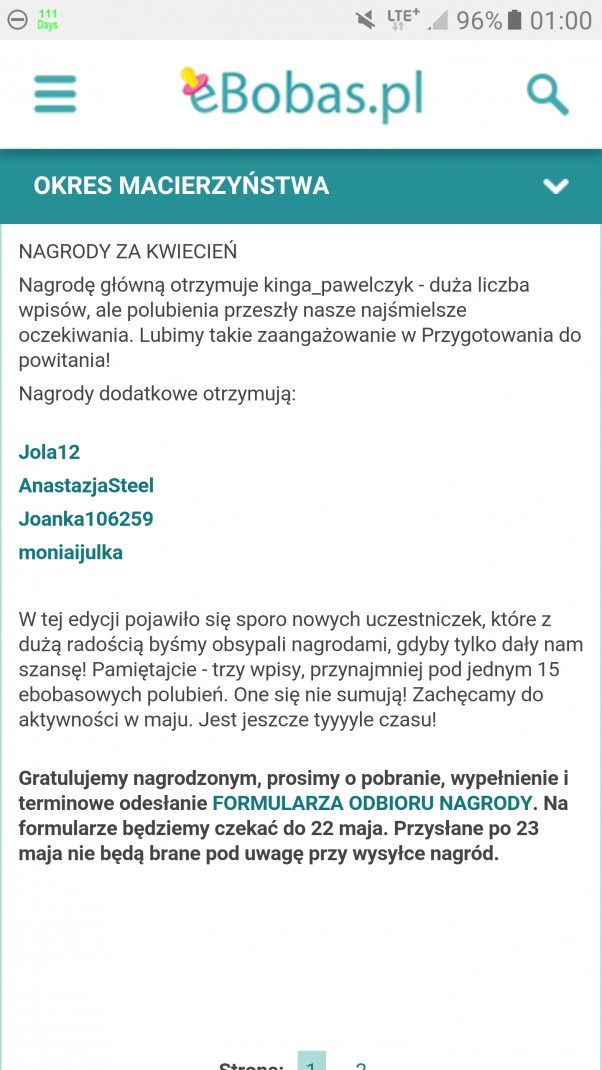Open the hamburger navigation menu
This screenshot has width=602, height=1070.
tap(55, 95)
